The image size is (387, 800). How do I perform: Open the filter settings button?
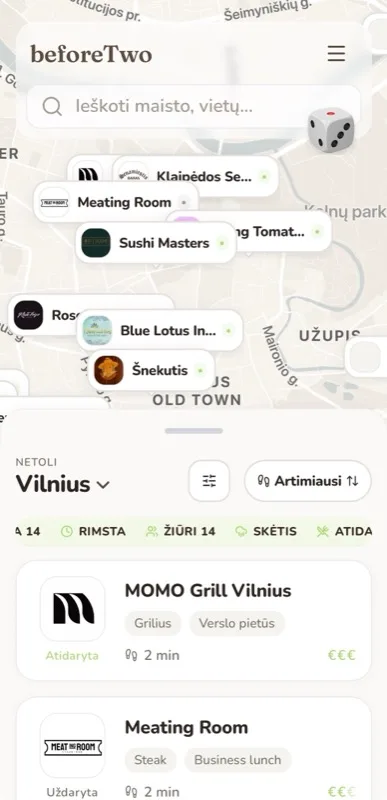coord(209,481)
